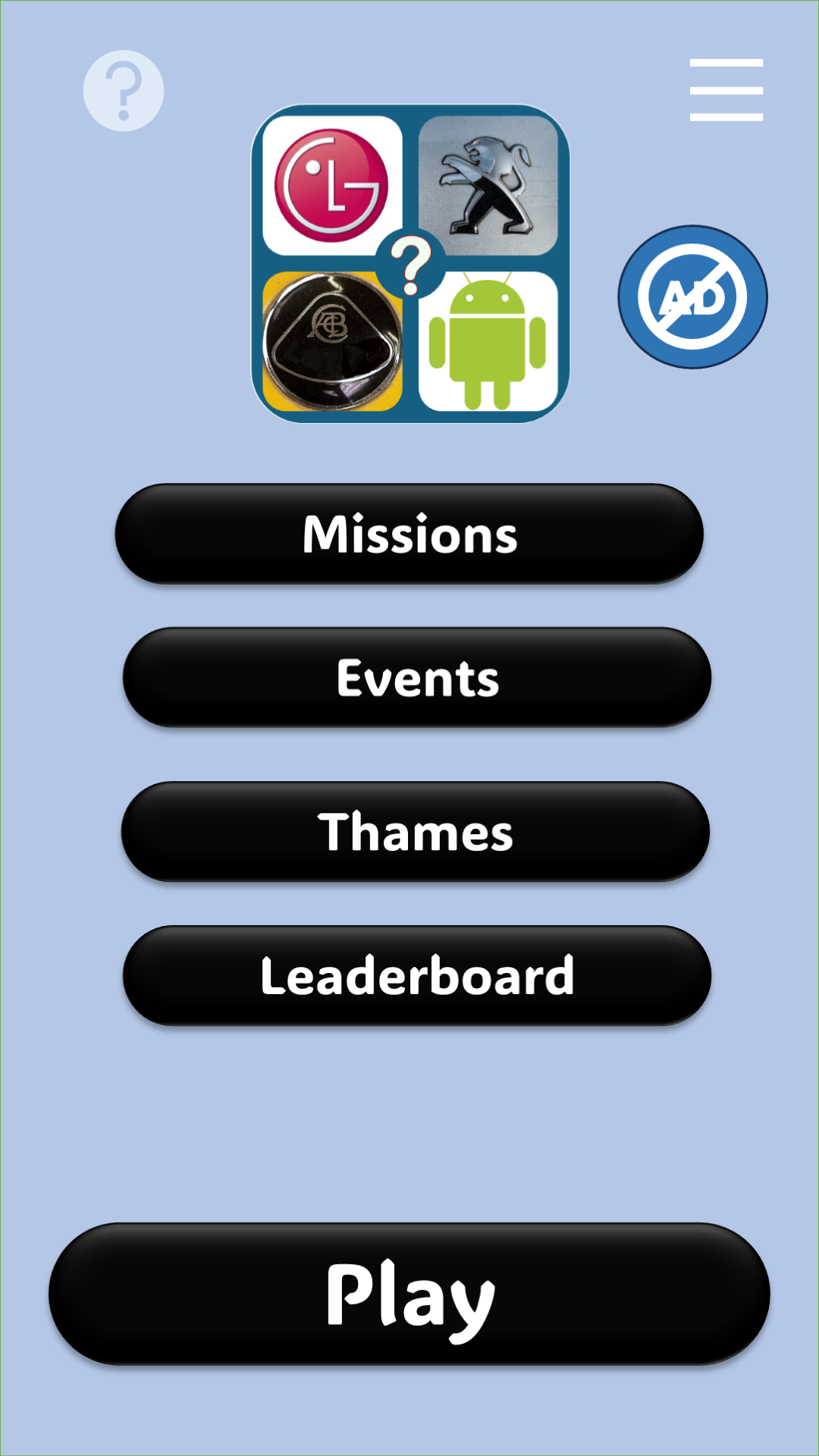
Task: Open the help question mark icon
Action: tap(124, 91)
